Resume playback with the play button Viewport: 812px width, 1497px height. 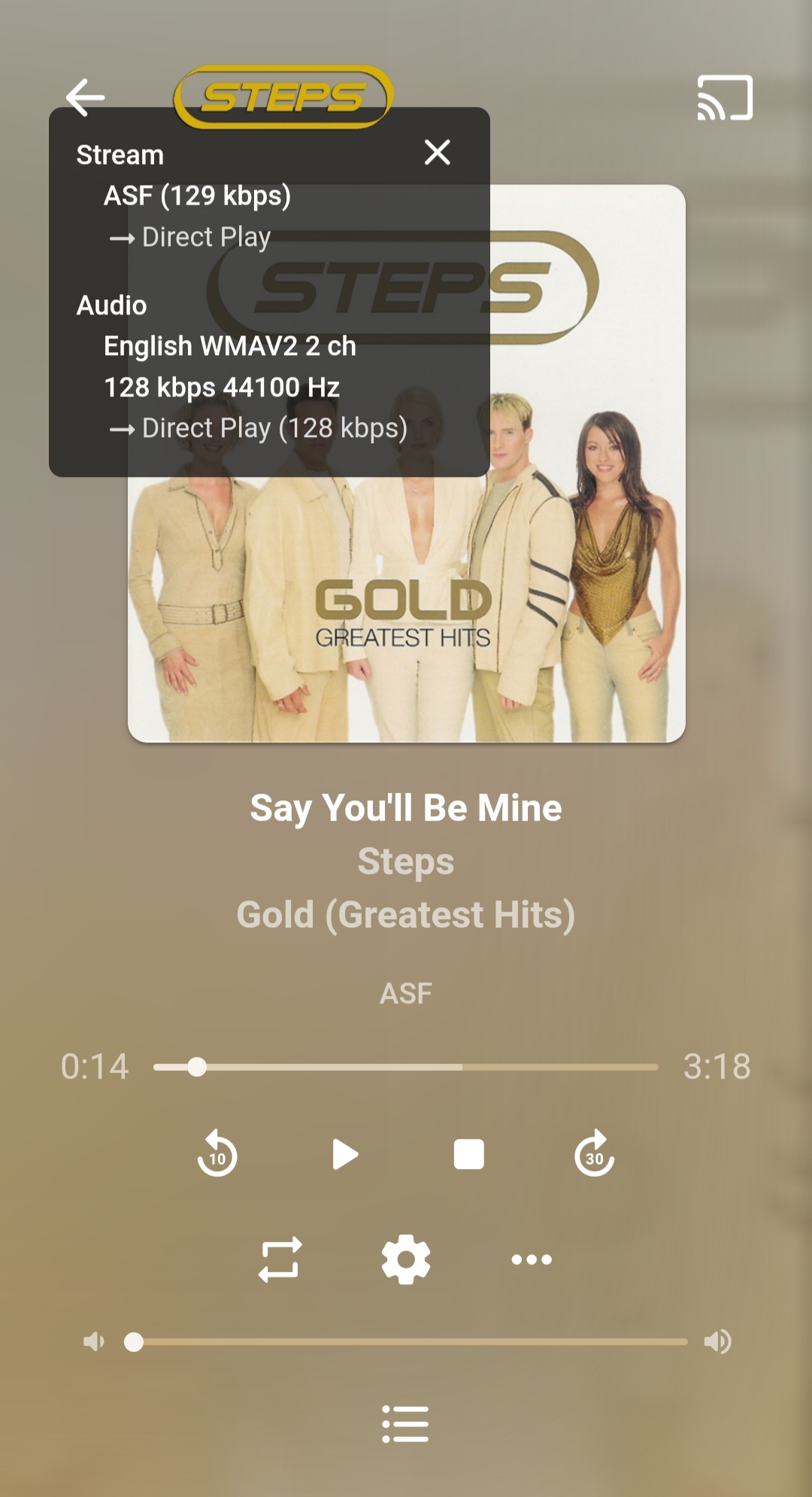click(x=344, y=1154)
